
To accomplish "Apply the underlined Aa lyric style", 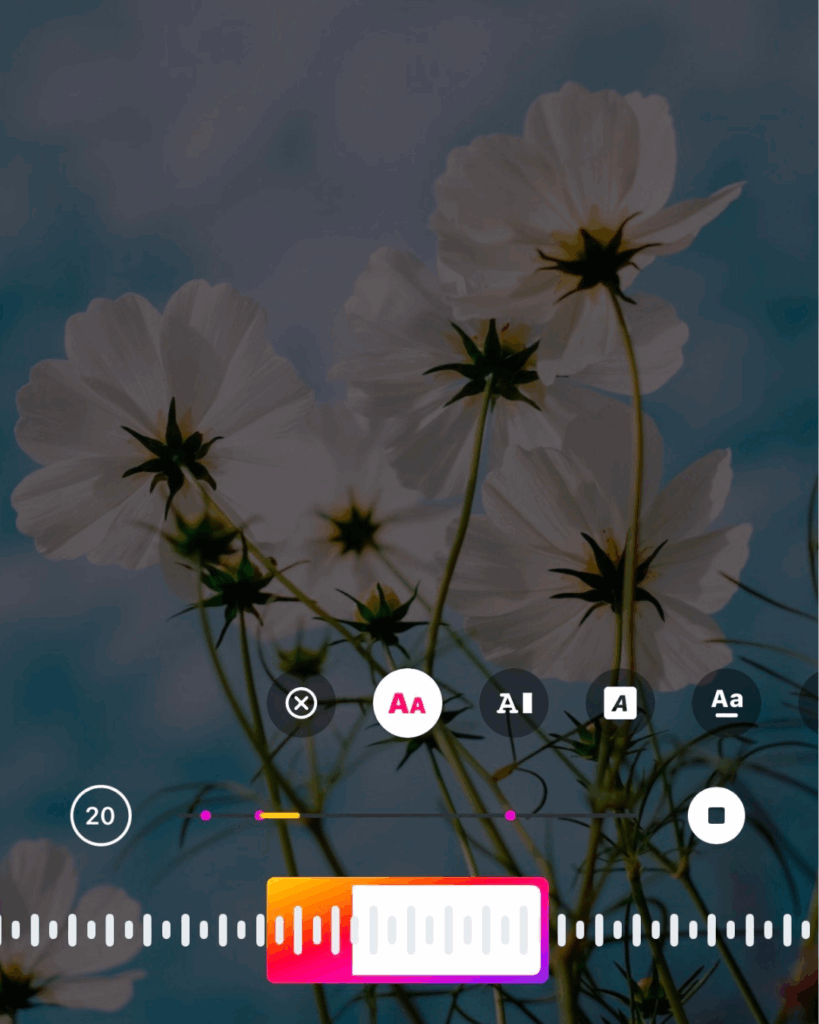I will [x=726, y=703].
